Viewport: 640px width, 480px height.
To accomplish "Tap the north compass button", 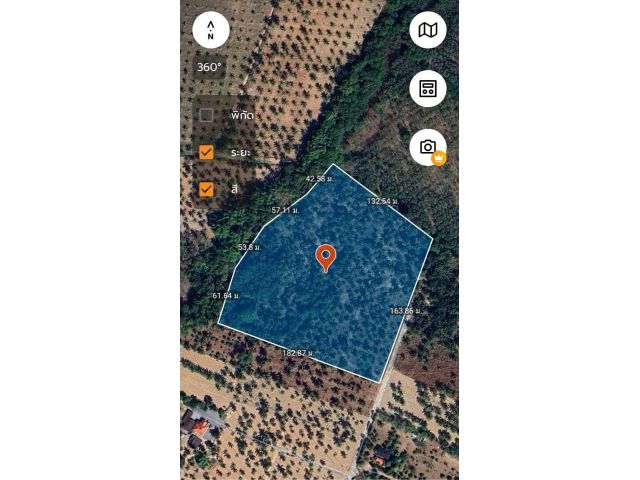I will [211, 30].
